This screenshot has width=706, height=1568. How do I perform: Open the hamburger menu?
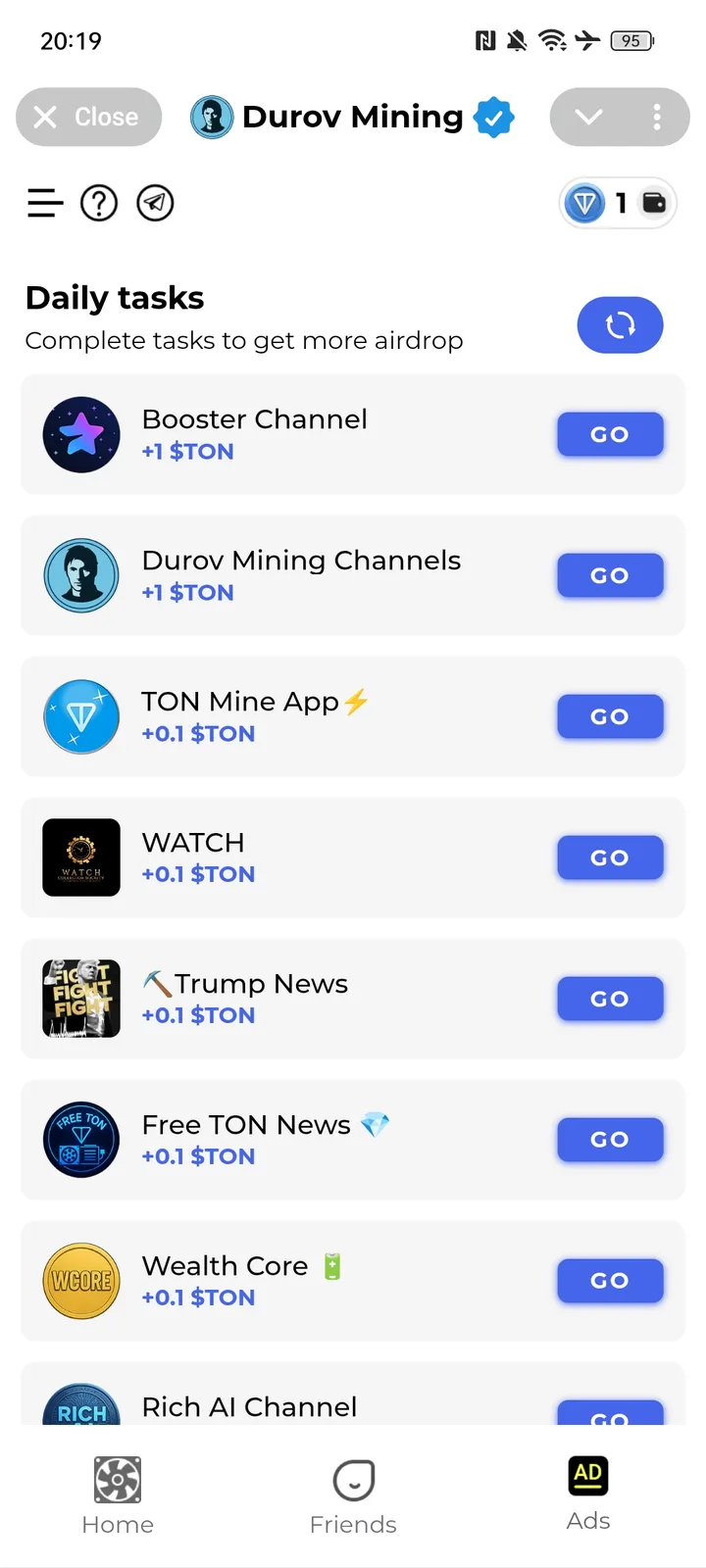click(44, 203)
